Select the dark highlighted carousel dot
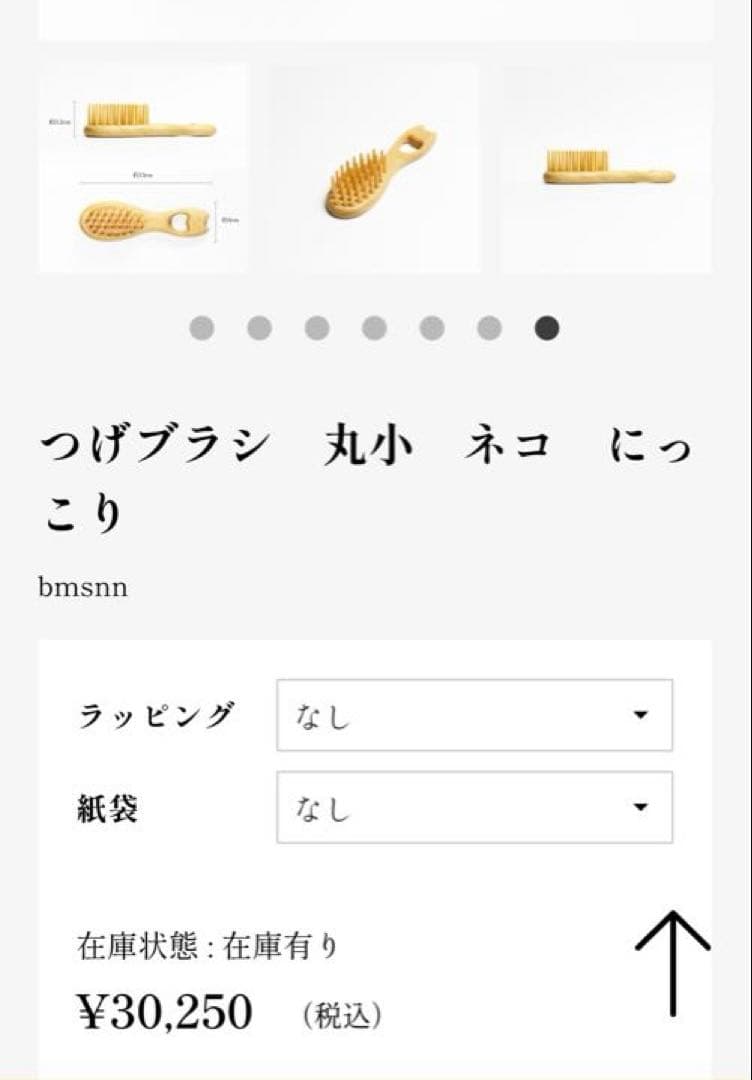Viewport: 752px width, 1080px height. click(546, 326)
